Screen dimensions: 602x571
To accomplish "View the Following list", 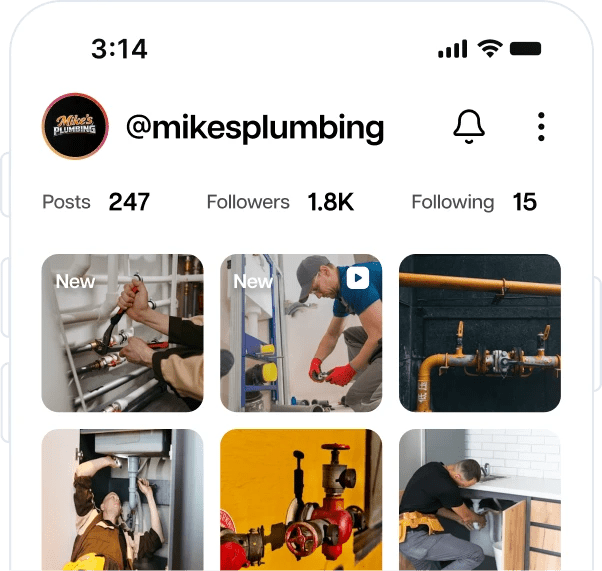I will tap(473, 202).
